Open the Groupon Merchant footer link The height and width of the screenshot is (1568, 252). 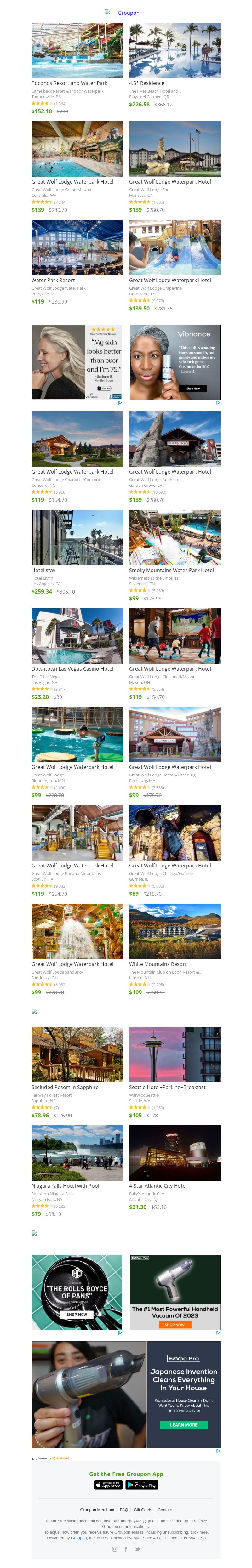click(x=97, y=1509)
